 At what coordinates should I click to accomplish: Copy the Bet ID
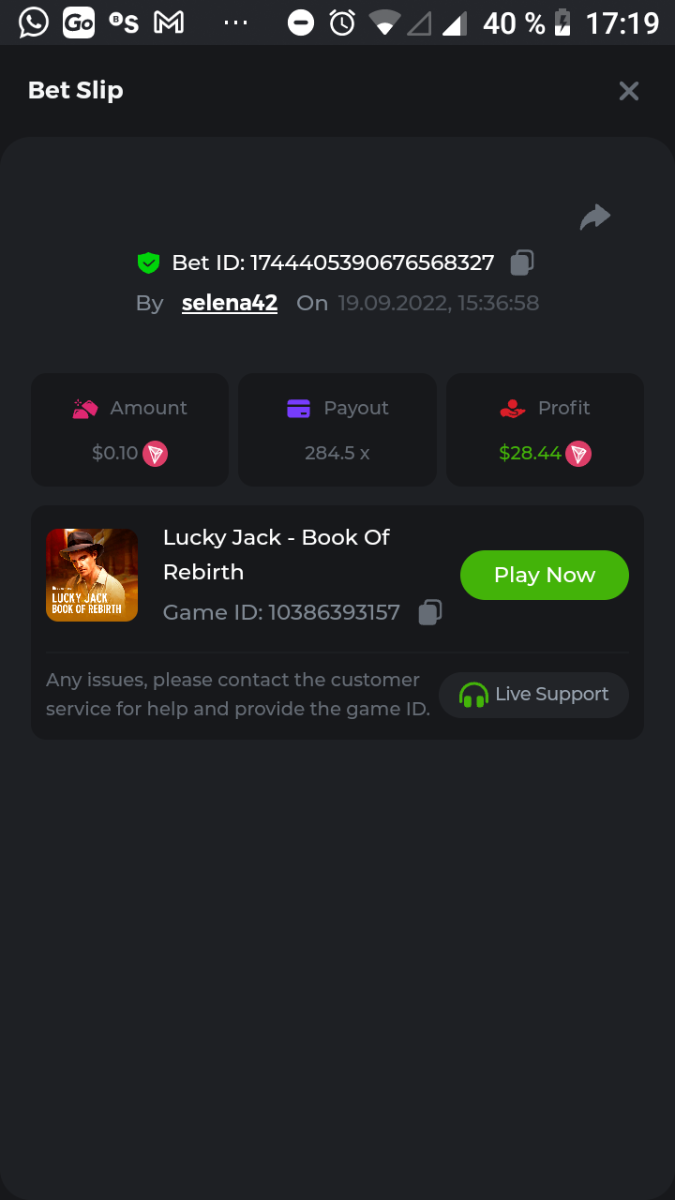coord(522,263)
